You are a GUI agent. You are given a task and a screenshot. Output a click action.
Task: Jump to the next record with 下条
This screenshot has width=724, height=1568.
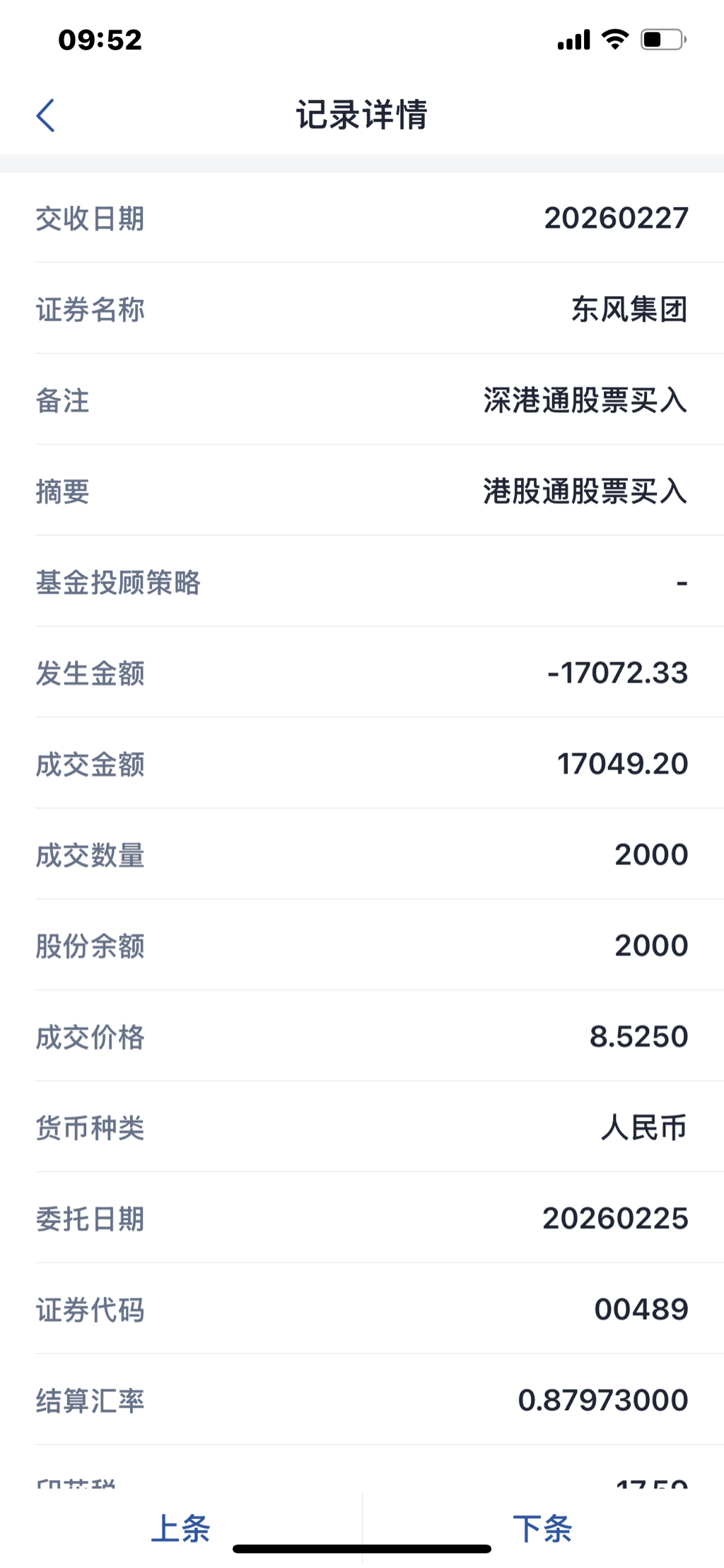pos(542,1528)
